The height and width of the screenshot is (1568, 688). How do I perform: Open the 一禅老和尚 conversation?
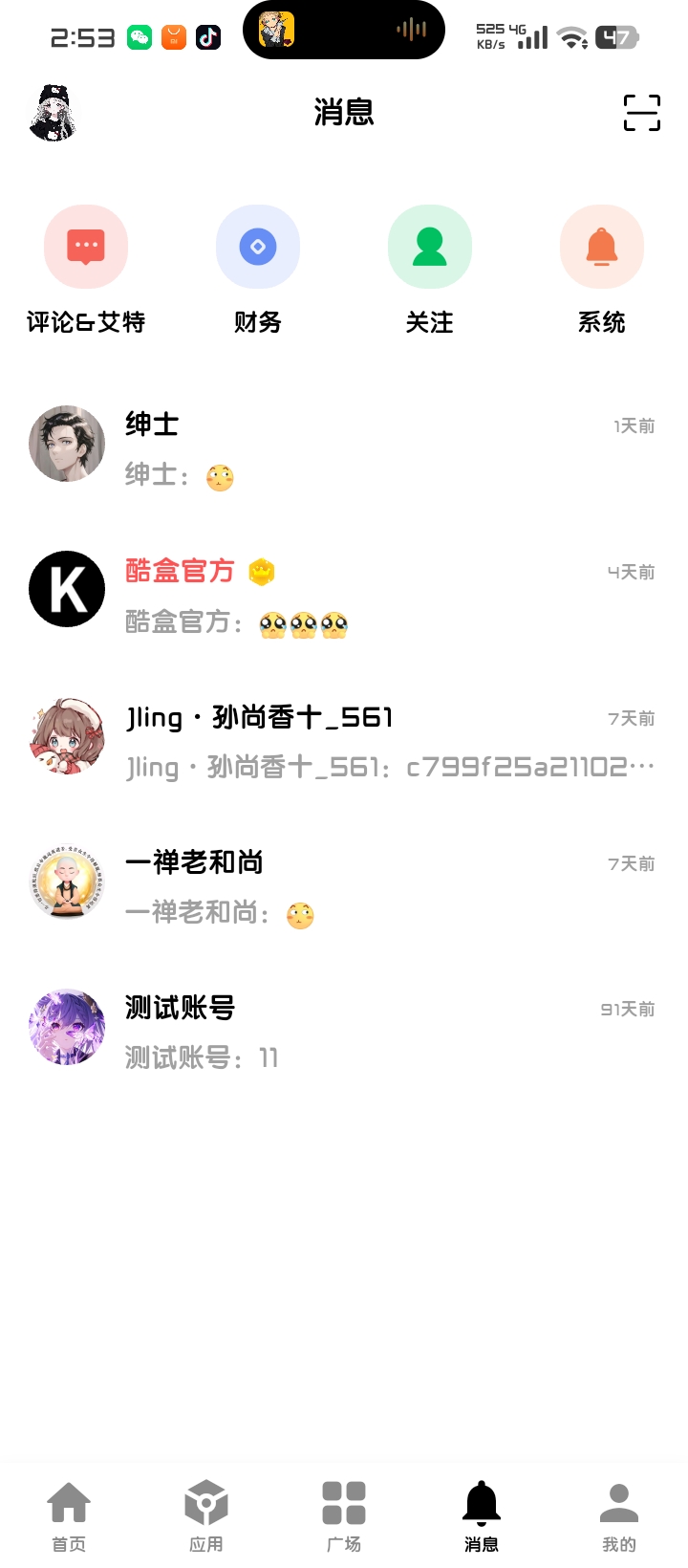click(344, 883)
